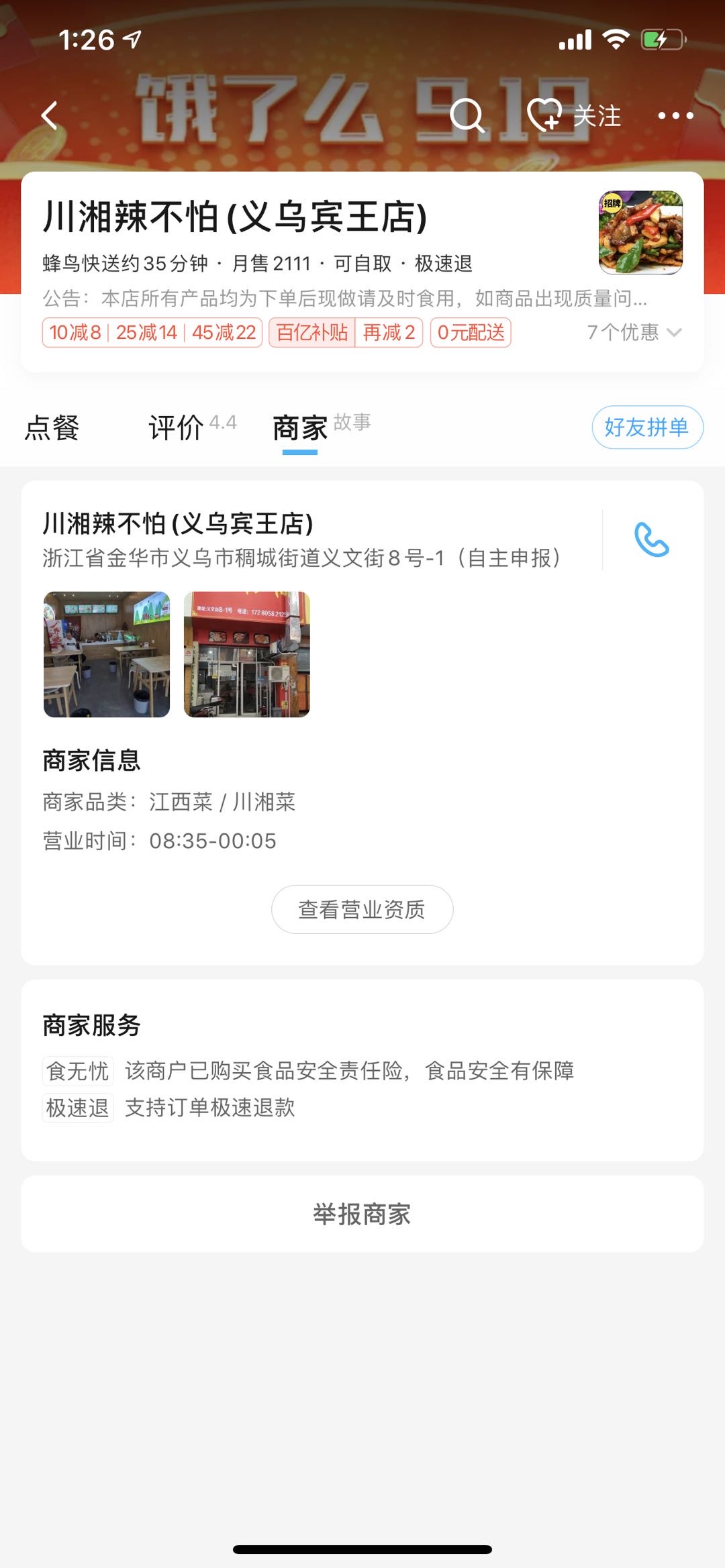Screen dimensions: 725x1568
Task: Open the search icon in header
Action: pyautogui.click(x=467, y=115)
